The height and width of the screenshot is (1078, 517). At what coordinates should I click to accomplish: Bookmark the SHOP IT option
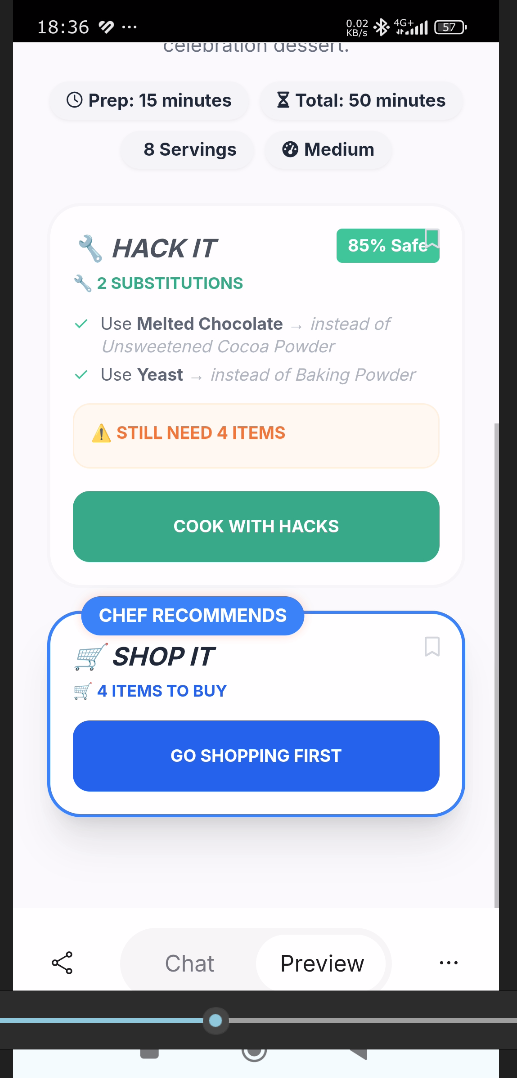(432, 646)
